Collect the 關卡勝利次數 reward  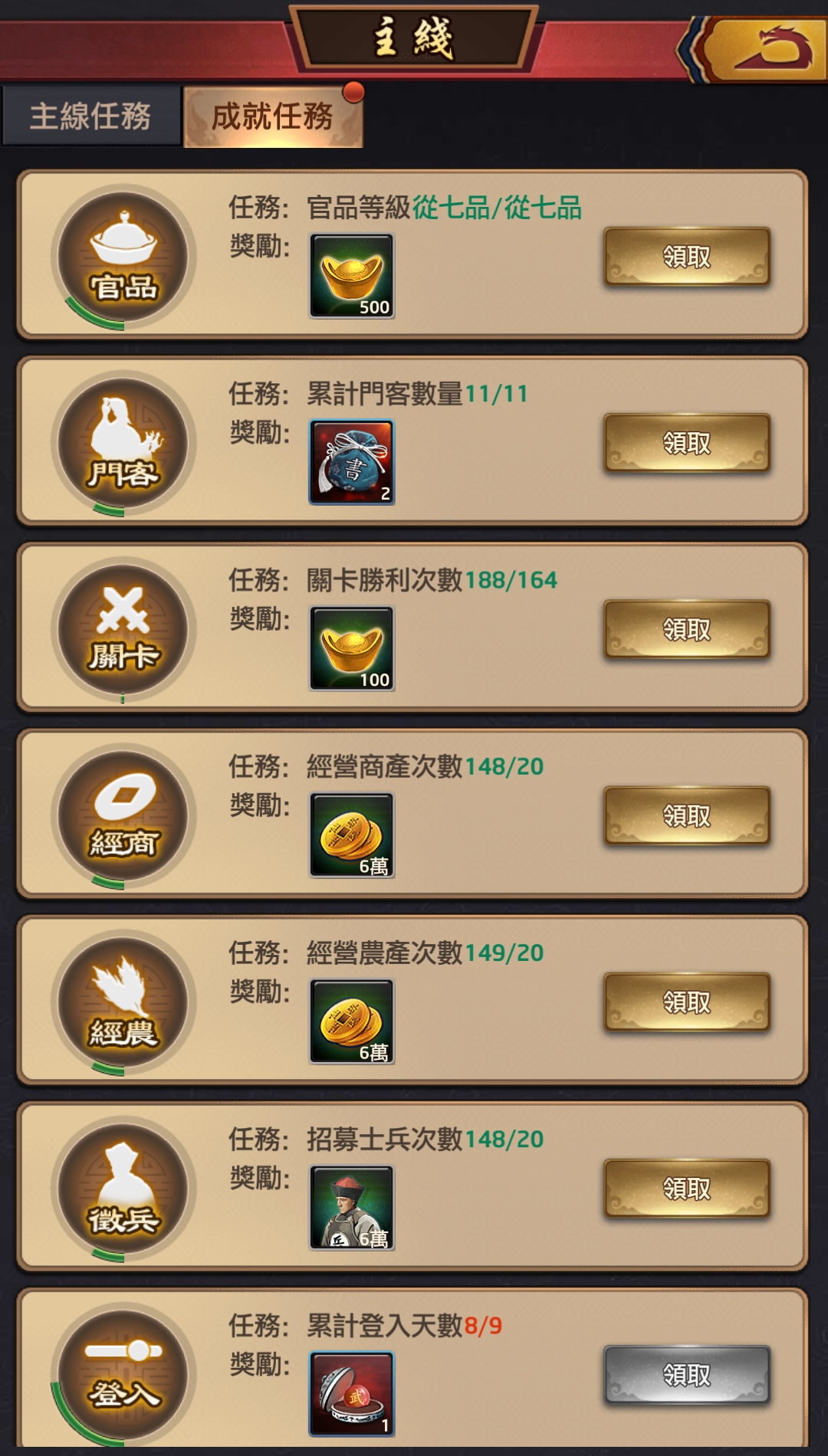point(687,630)
